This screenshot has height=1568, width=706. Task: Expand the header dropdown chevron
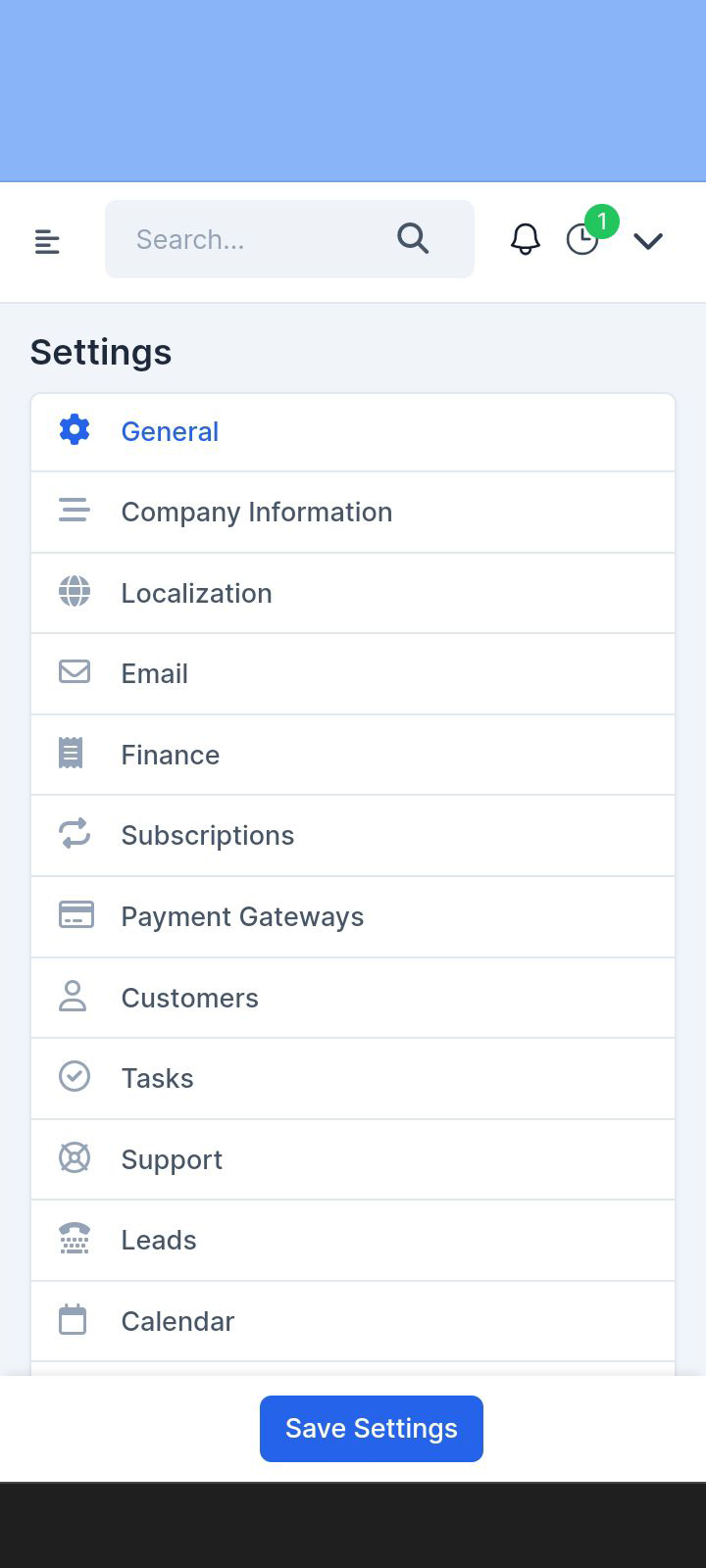tap(648, 240)
